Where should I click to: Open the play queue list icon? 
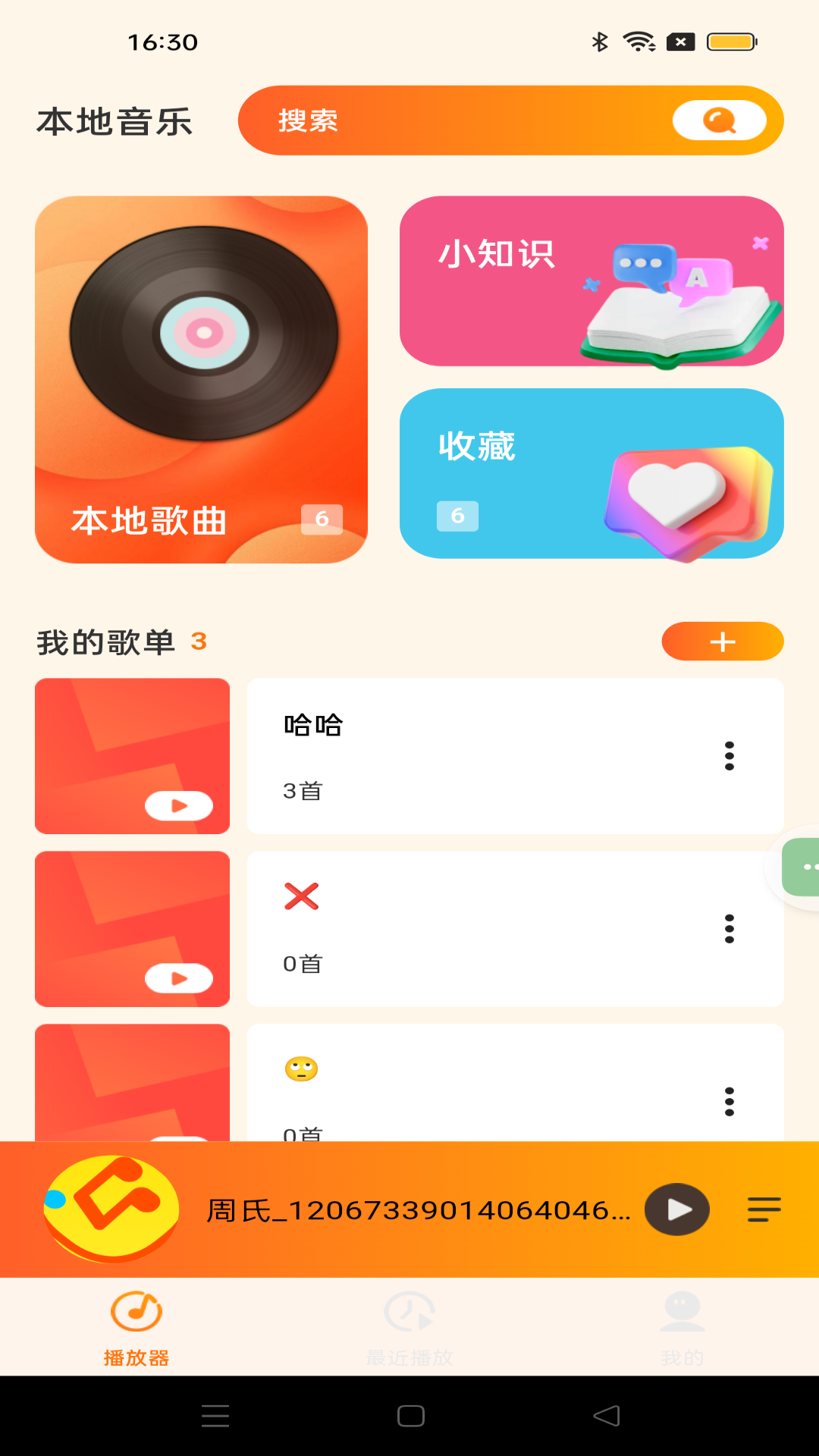coord(764,1210)
